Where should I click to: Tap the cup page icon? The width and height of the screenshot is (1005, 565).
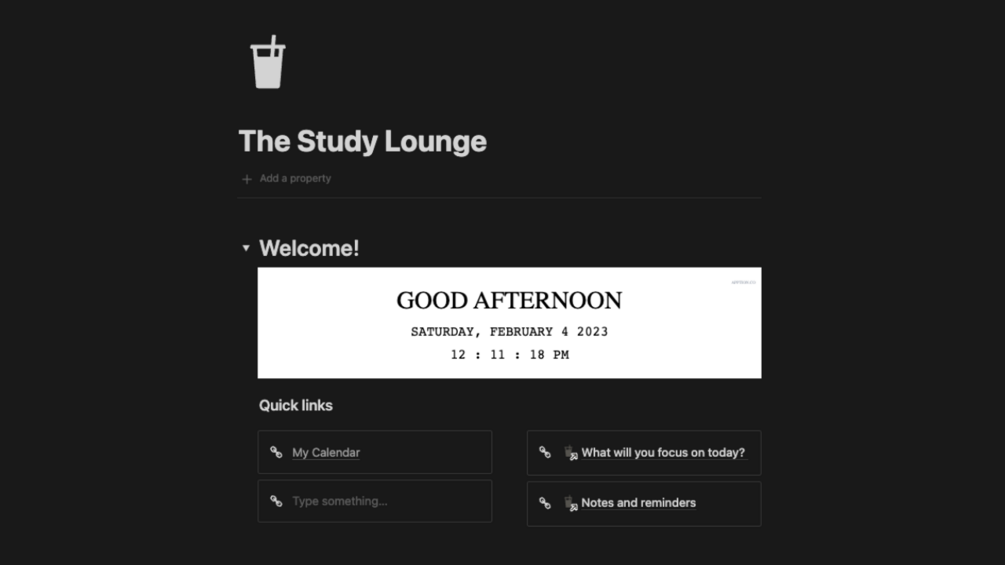pos(267,63)
